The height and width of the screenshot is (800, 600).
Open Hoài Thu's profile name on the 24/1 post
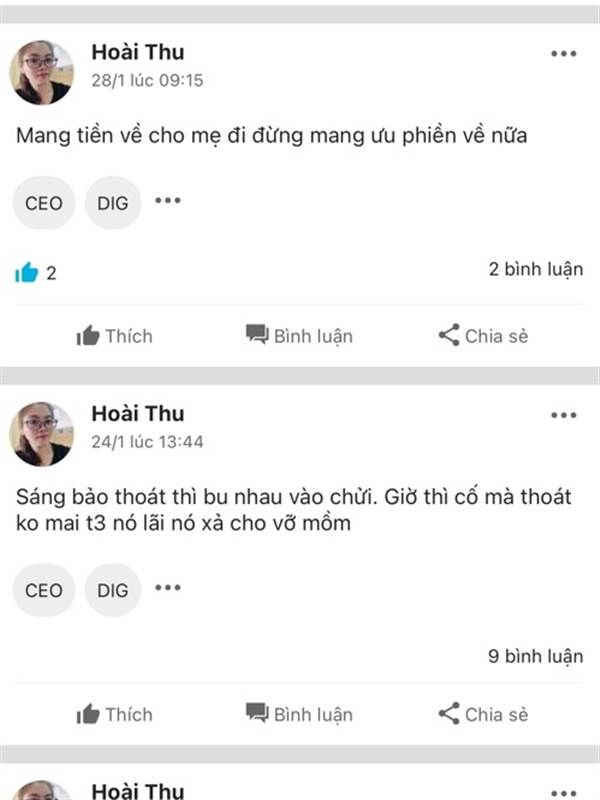pos(138,414)
